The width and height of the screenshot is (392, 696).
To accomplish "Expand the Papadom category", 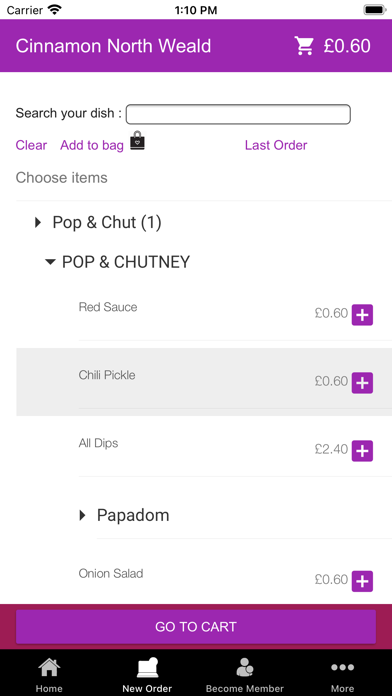I will (124, 515).
